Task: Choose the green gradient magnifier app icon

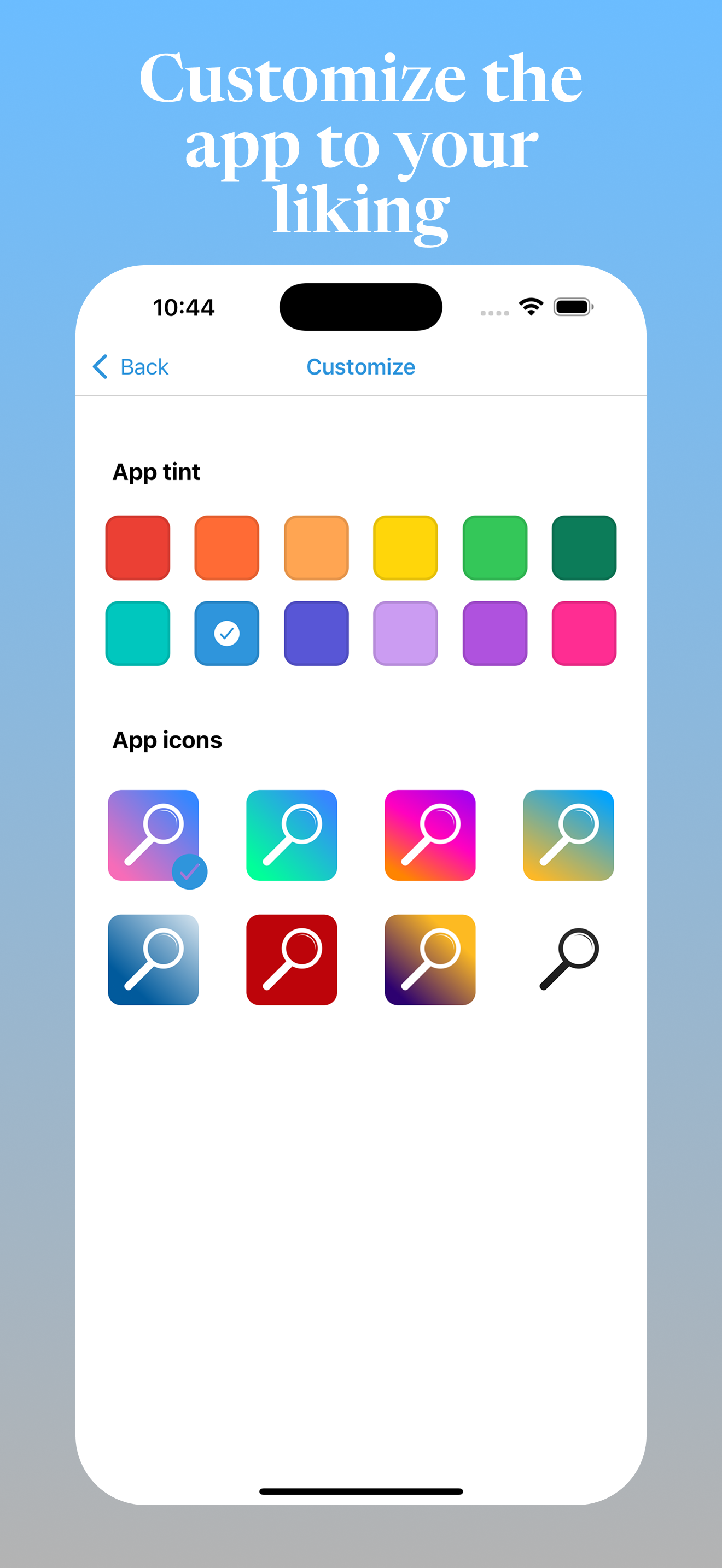Action: tap(292, 835)
